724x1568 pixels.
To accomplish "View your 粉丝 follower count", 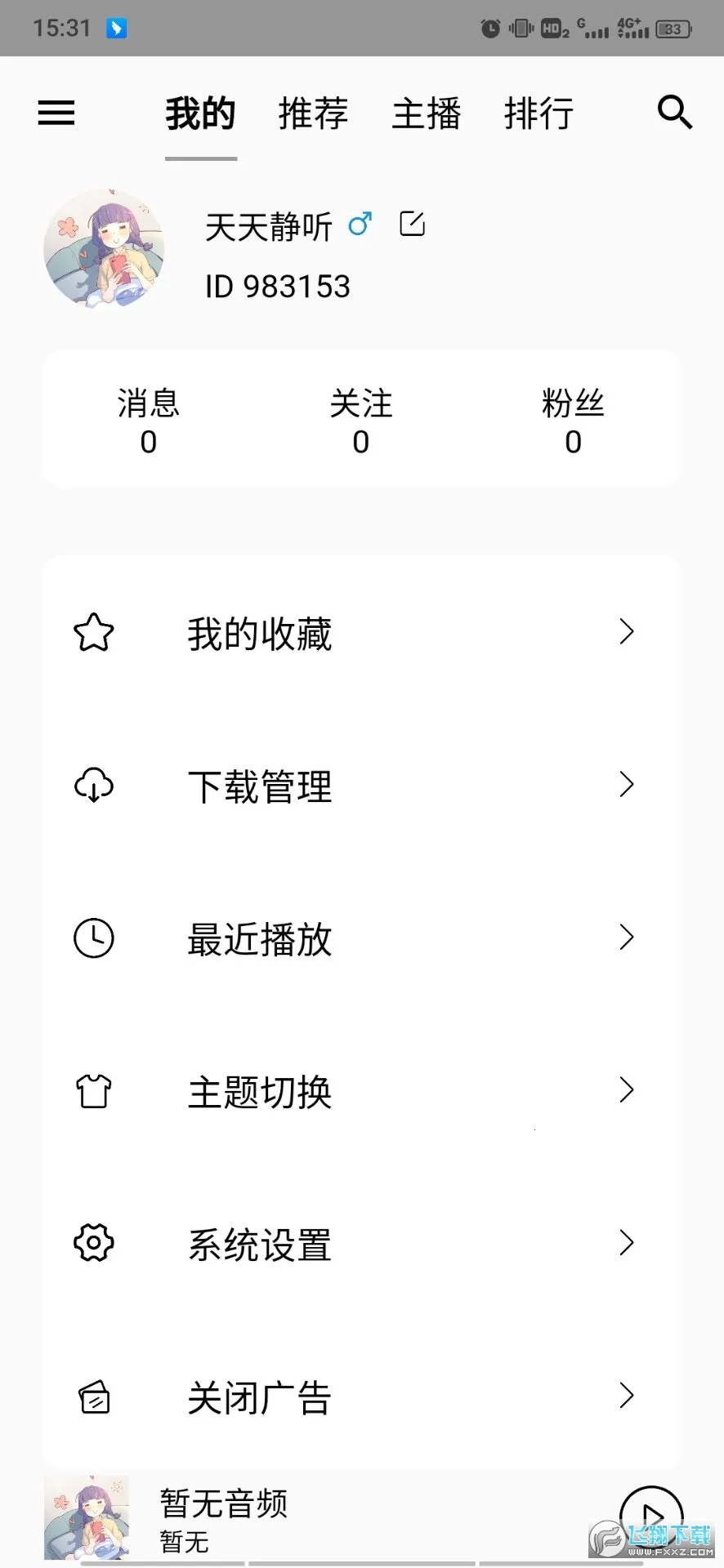I will 573,421.
